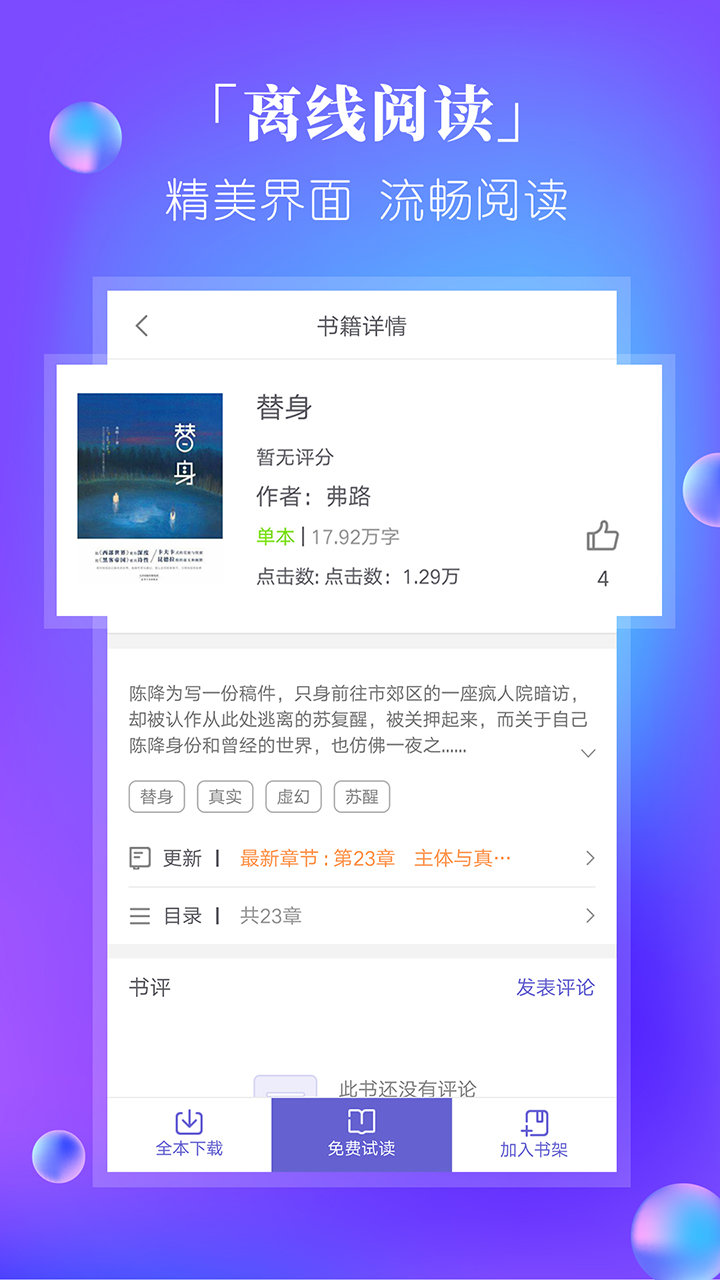Switch to the 免费试读 tab
The width and height of the screenshot is (720, 1280).
tap(360, 1135)
